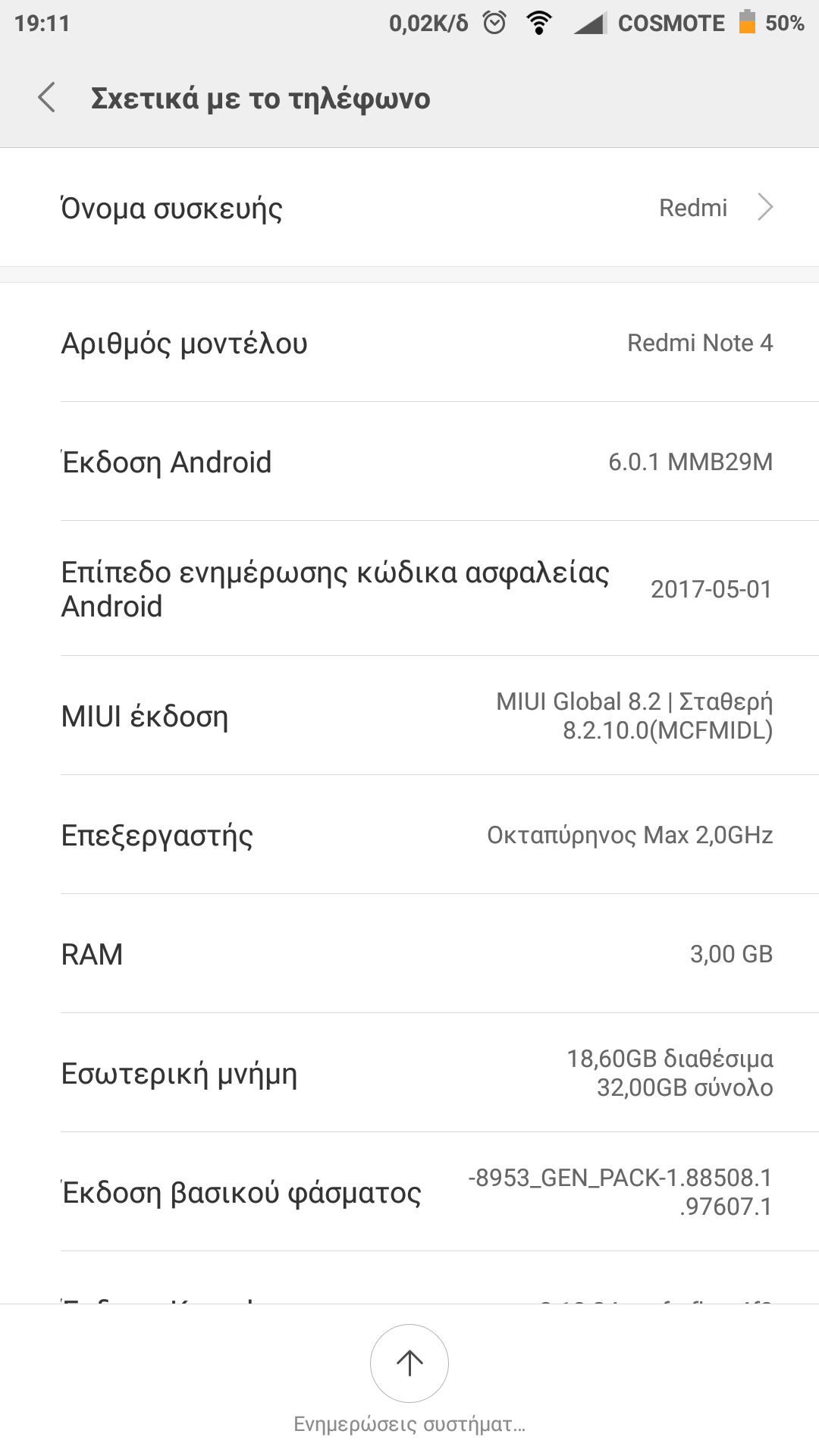
Task: Go back from Σχετικά με το τηλέφωνο
Action: (x=47, y=98)
